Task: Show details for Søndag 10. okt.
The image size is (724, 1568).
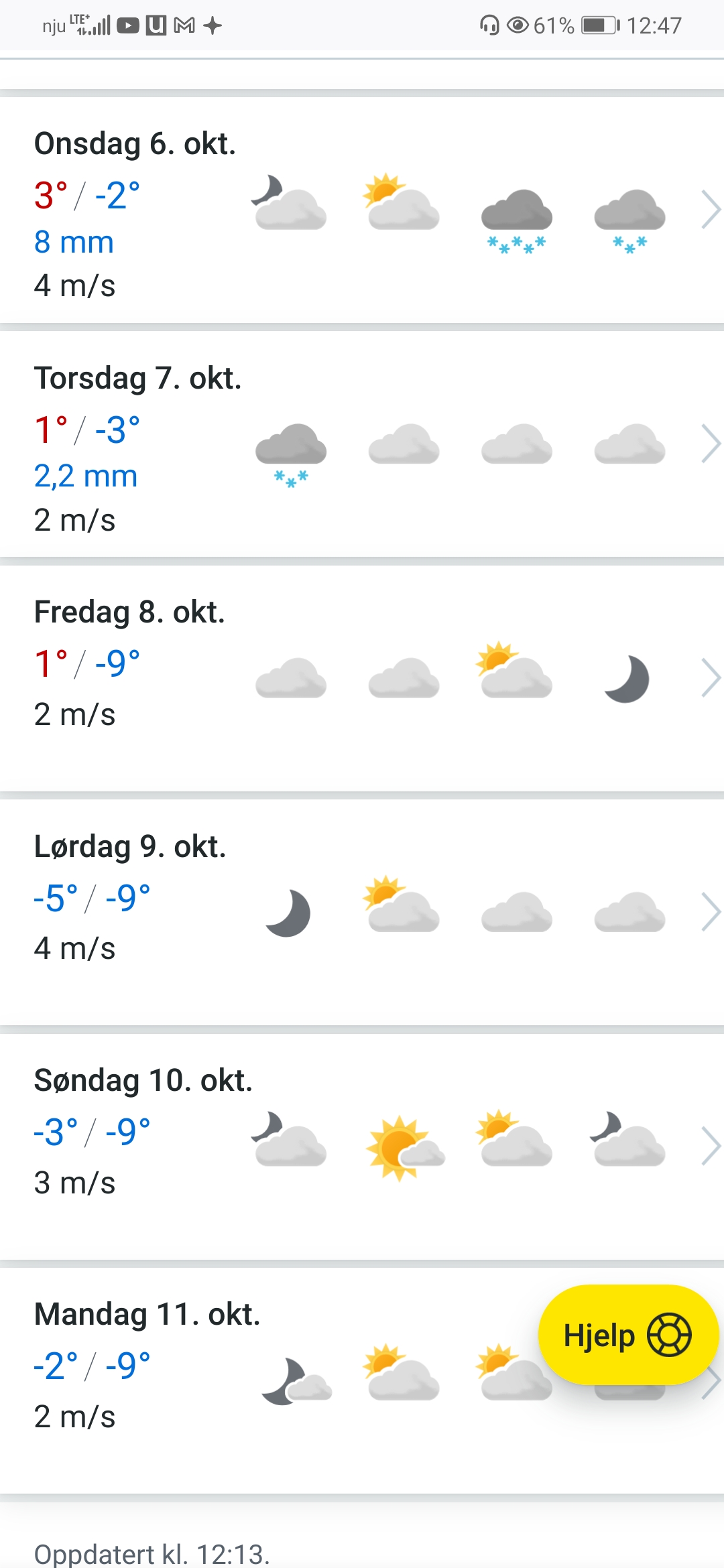Action: coord(362,1146)
